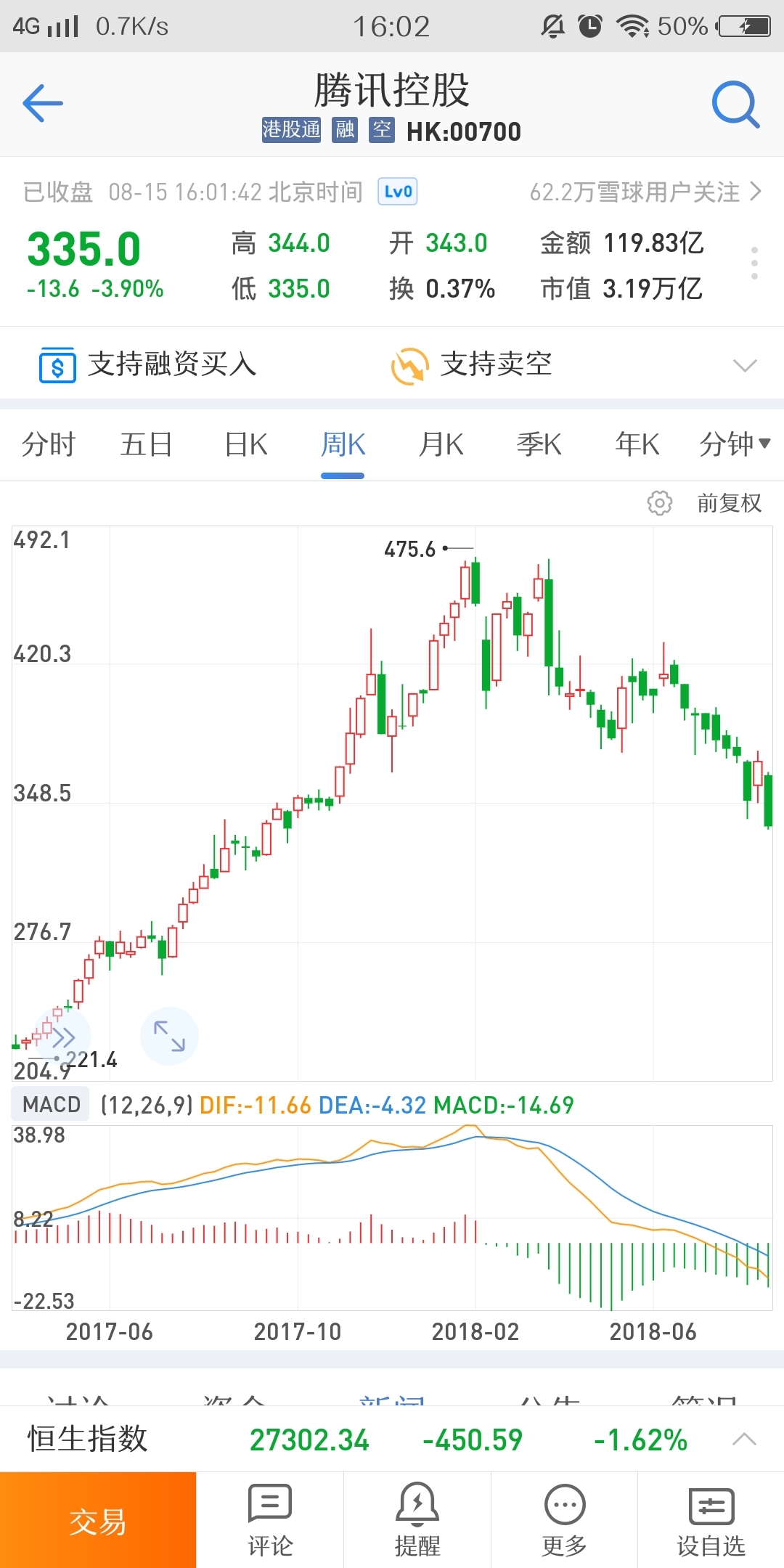Expand the 支持融资买入 row chevron
The width and height of the screenshot is (784, 1568).
click(x=745, y=364)
